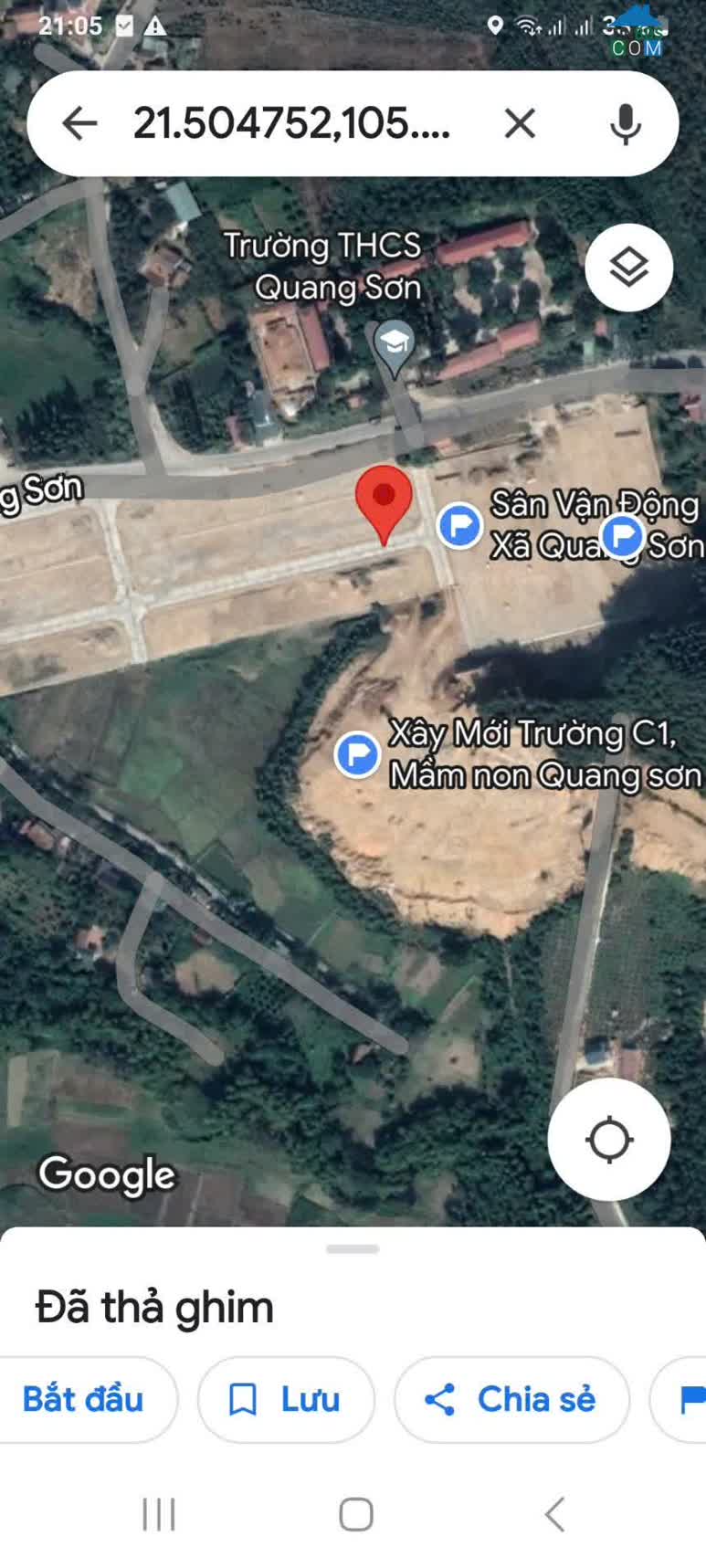
Task: Tap the Bắt đầu navigation button
Action: point(84,1399)
